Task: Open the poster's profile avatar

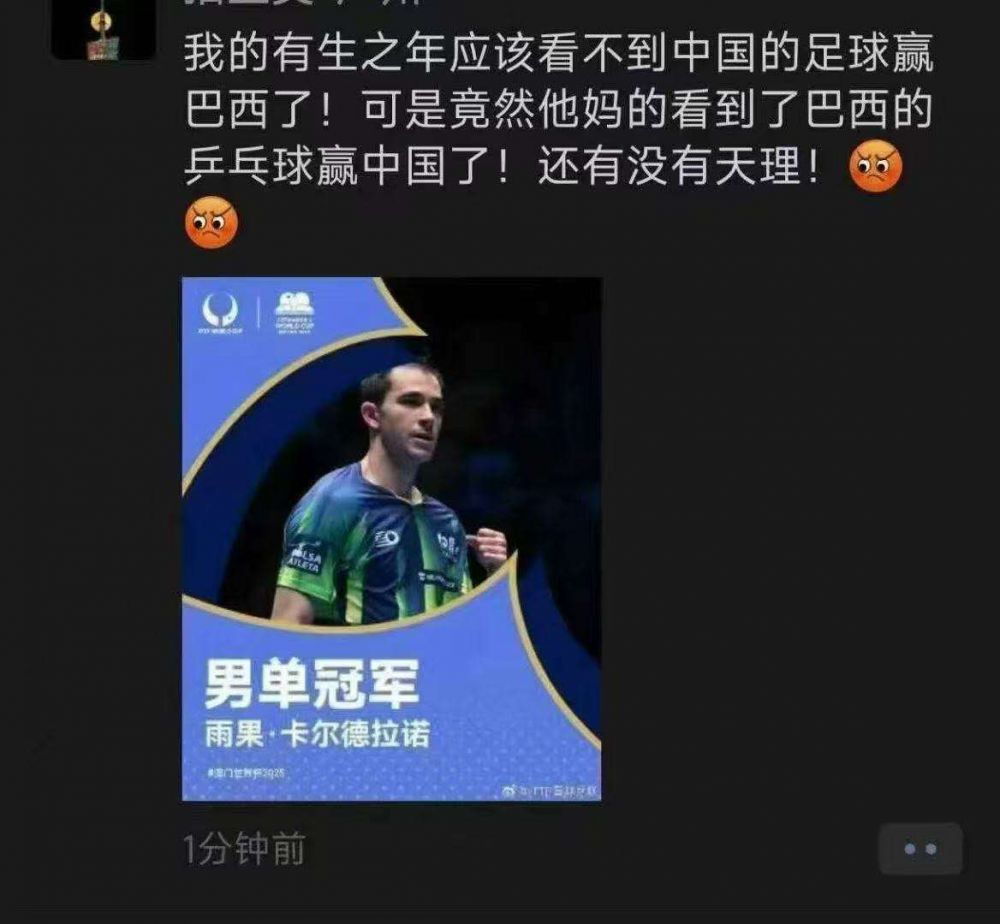Action: (x=103, y=28)
